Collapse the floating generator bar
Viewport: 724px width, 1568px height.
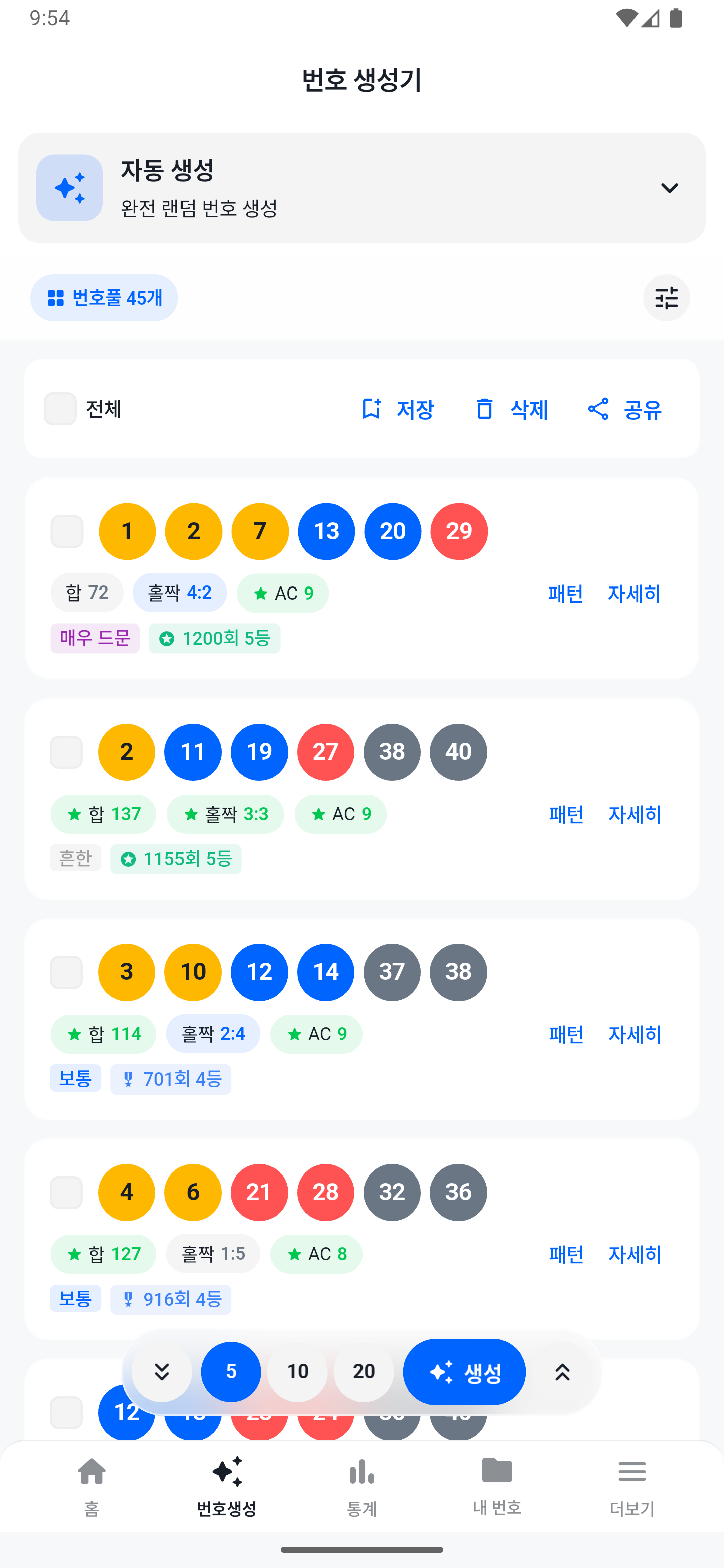(x=161, y=1371)
